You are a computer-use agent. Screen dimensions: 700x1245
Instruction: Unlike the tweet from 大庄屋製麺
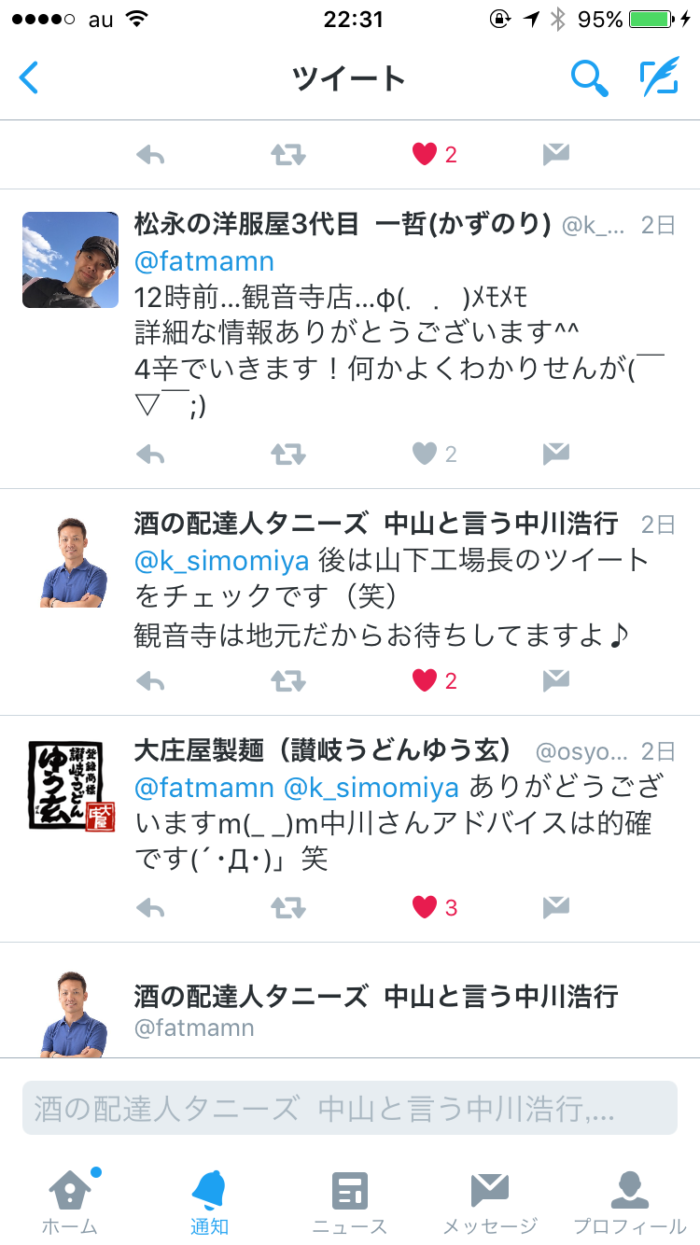(425, 907)
